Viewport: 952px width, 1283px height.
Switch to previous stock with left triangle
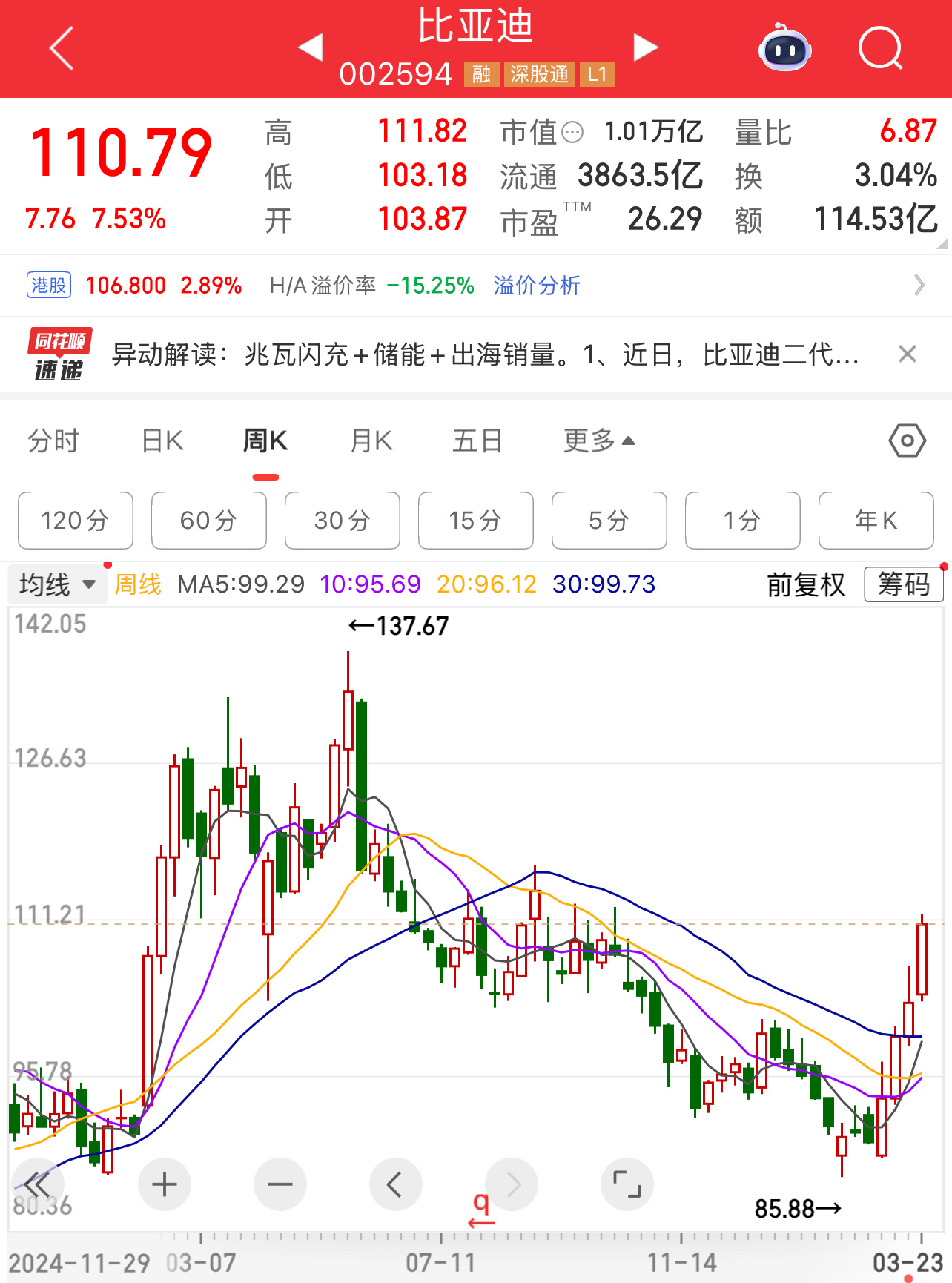click(311, 46)
